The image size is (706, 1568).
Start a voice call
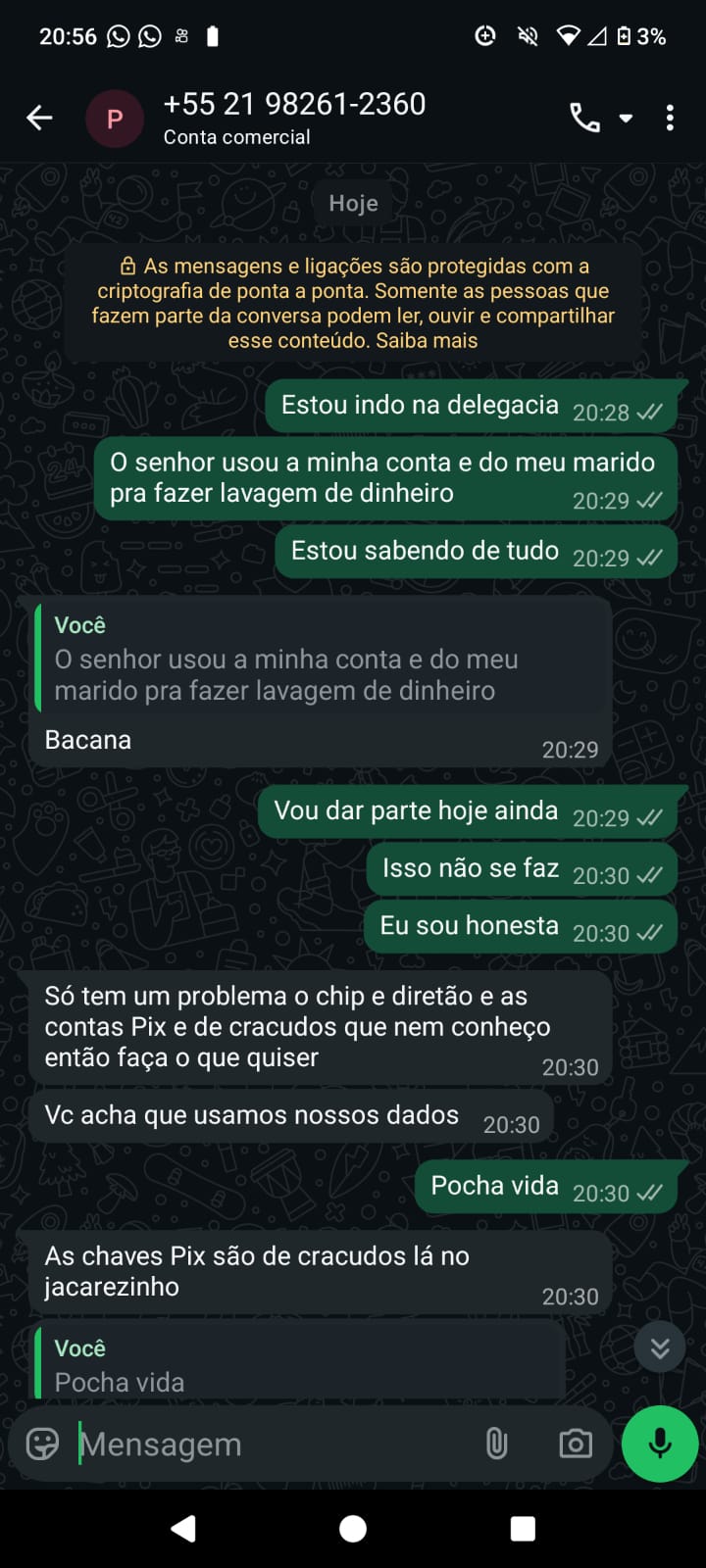[584, 119]
